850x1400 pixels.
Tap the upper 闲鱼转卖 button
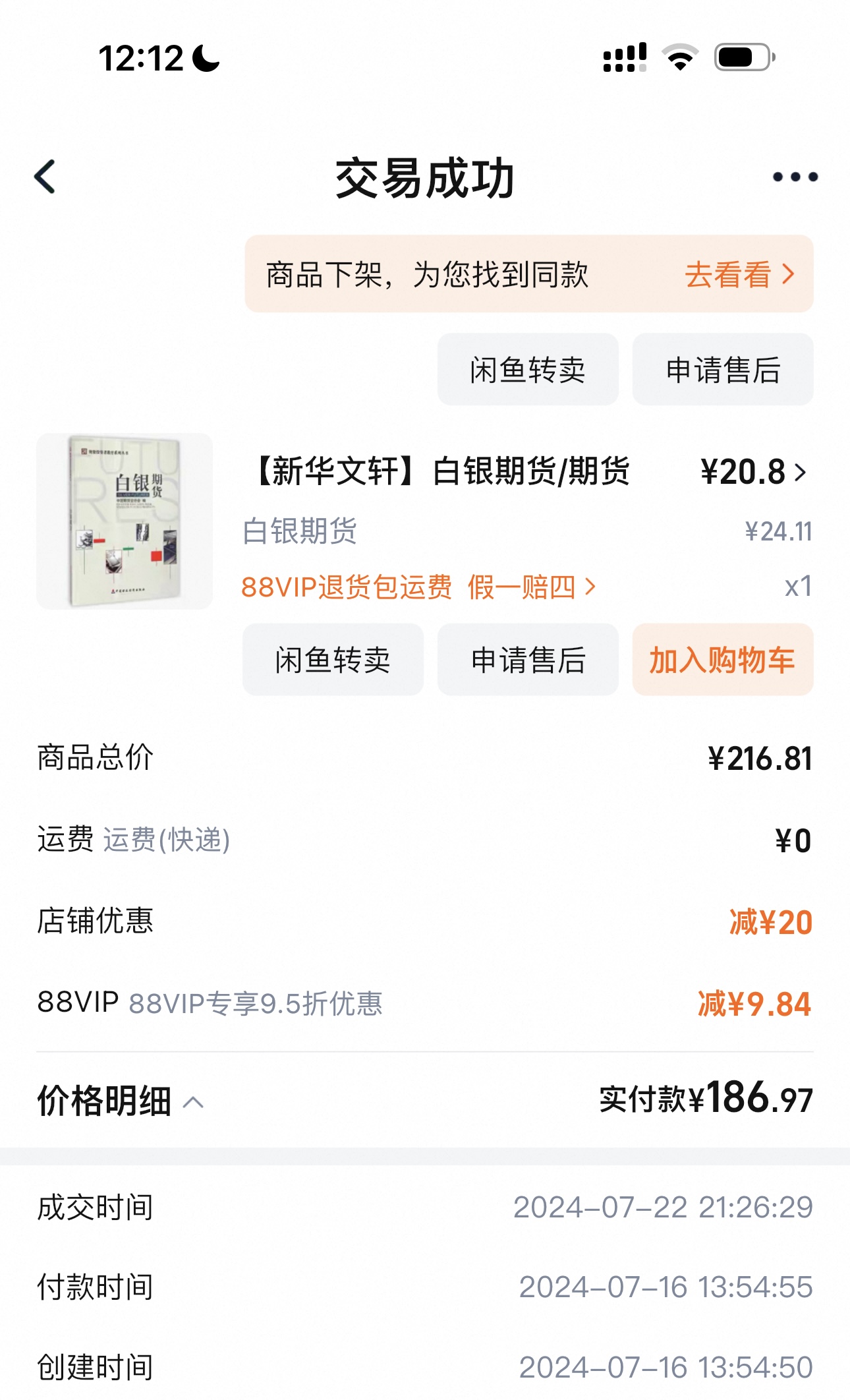(x=528, y=369)
